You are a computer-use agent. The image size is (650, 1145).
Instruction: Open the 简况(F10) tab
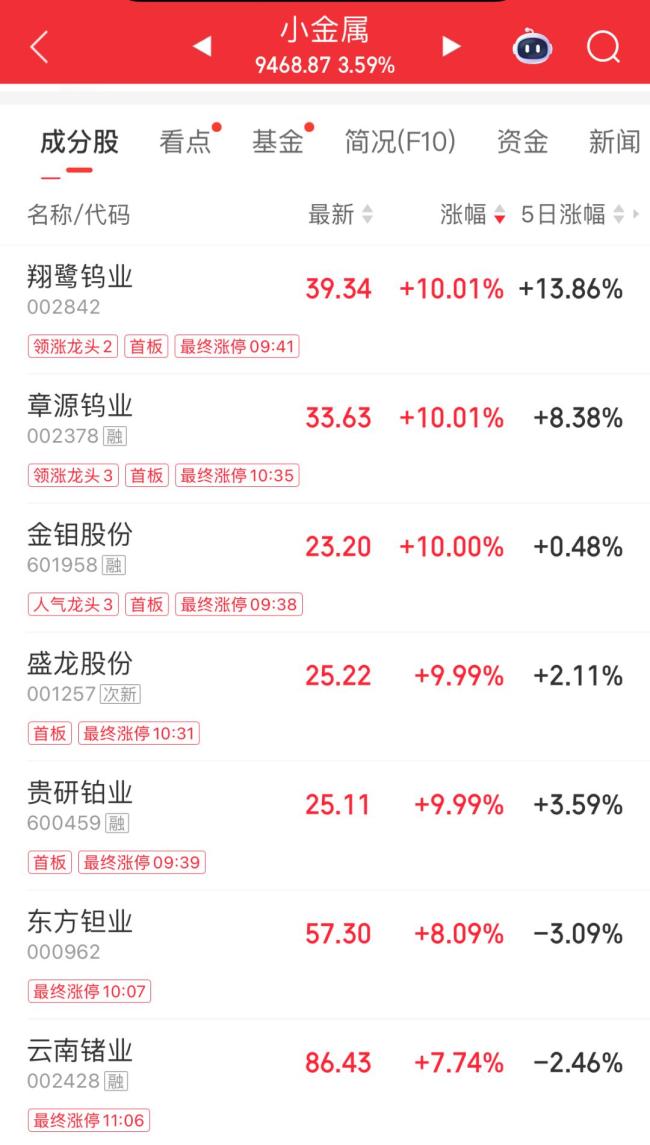[400, 142]
